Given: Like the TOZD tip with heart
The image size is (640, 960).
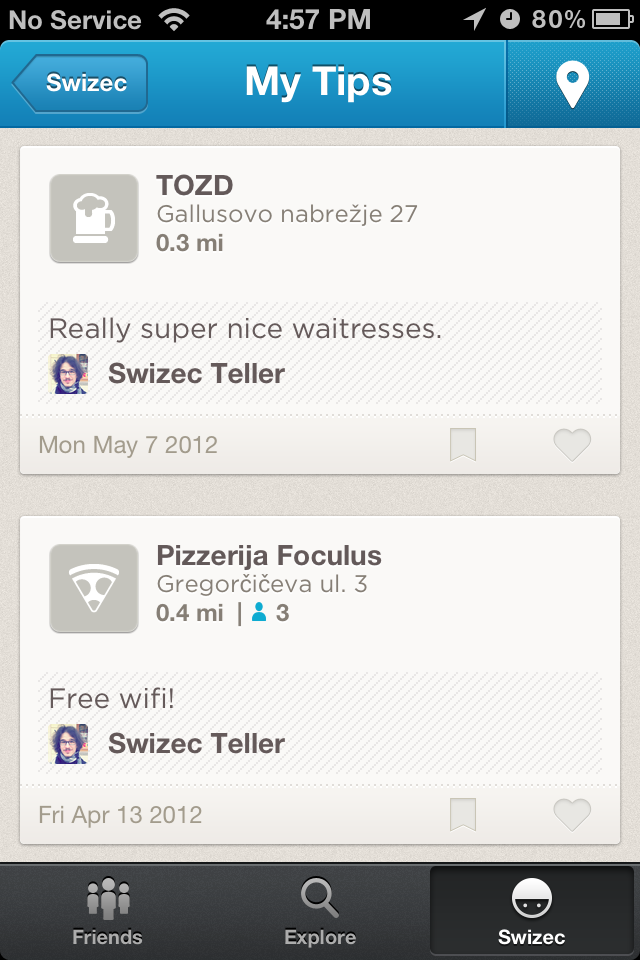Looking at the screenshot, I should click(x=572, y=444).
